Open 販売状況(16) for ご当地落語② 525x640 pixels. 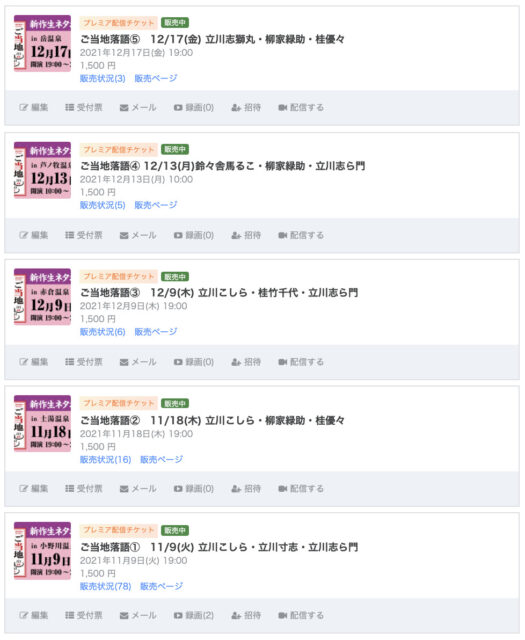[x=105, y=460]
